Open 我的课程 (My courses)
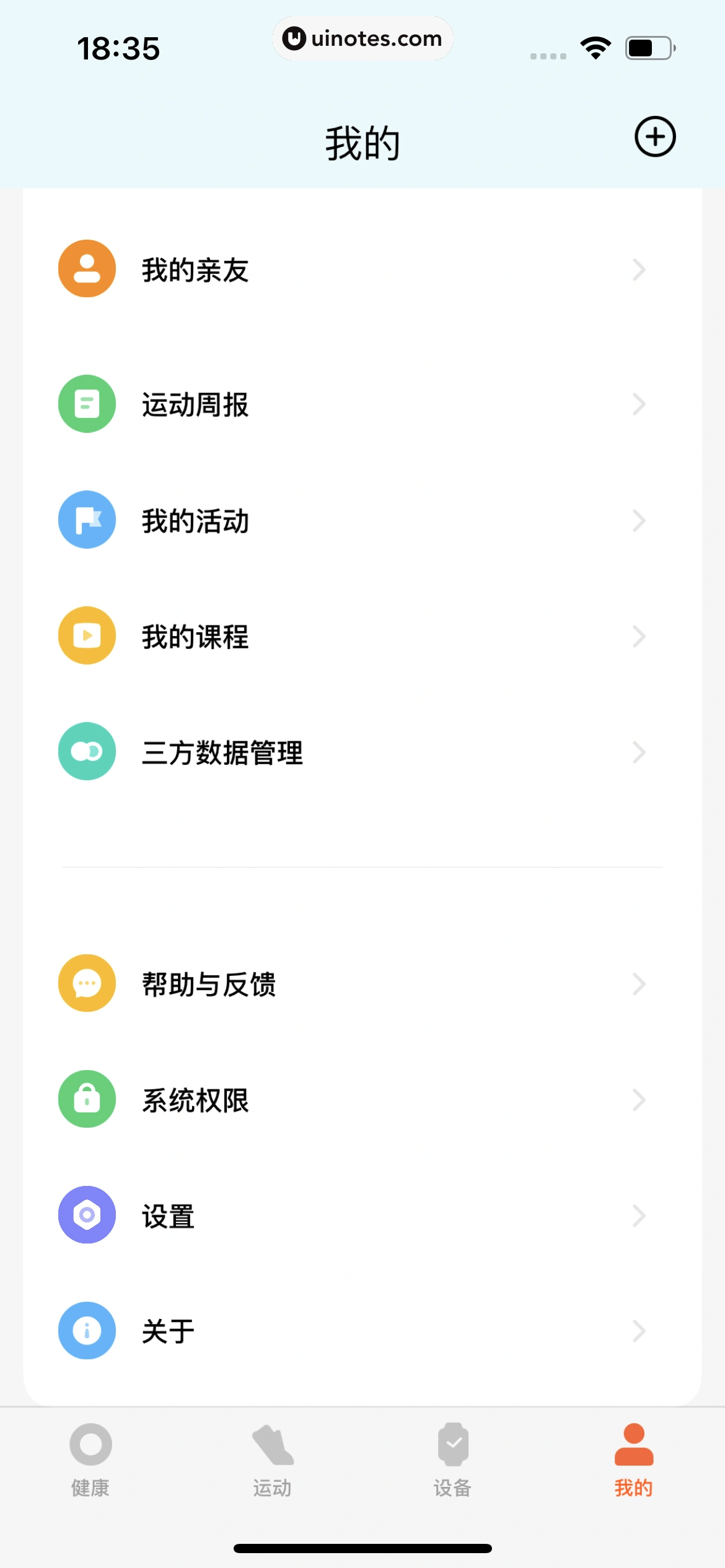The image size is (725, 1568). [362, 636]
